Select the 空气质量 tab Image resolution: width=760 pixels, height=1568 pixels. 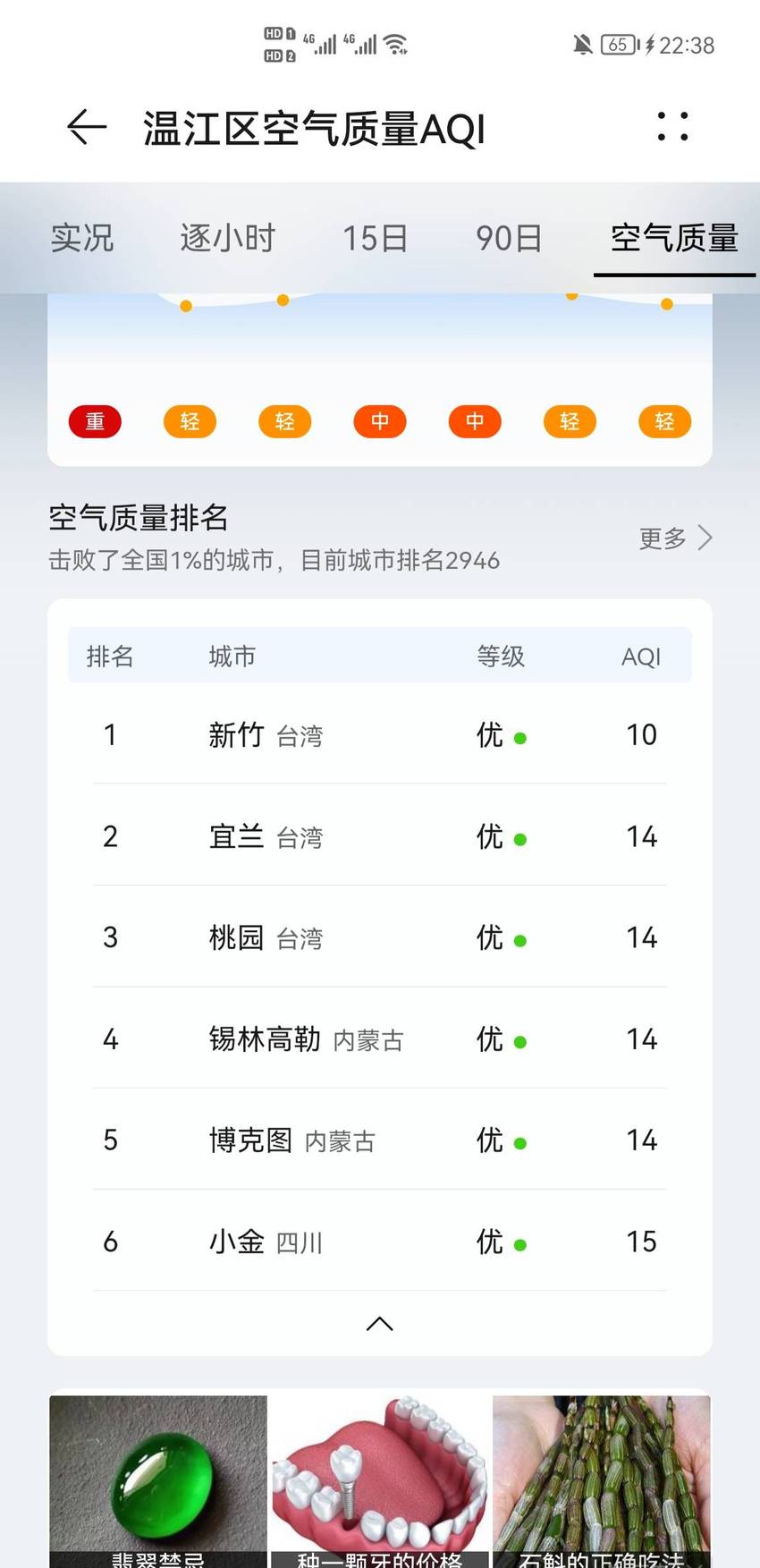click(674, 238)
